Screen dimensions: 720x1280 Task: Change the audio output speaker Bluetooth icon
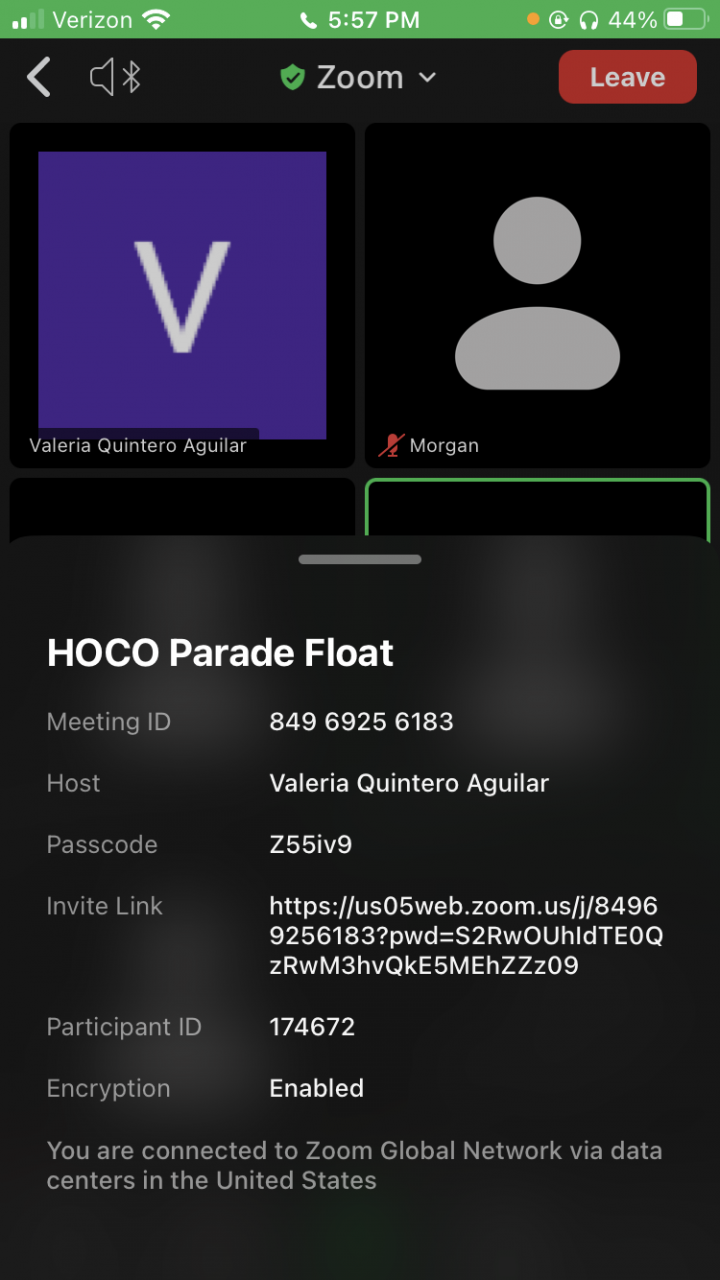[115, 77]
